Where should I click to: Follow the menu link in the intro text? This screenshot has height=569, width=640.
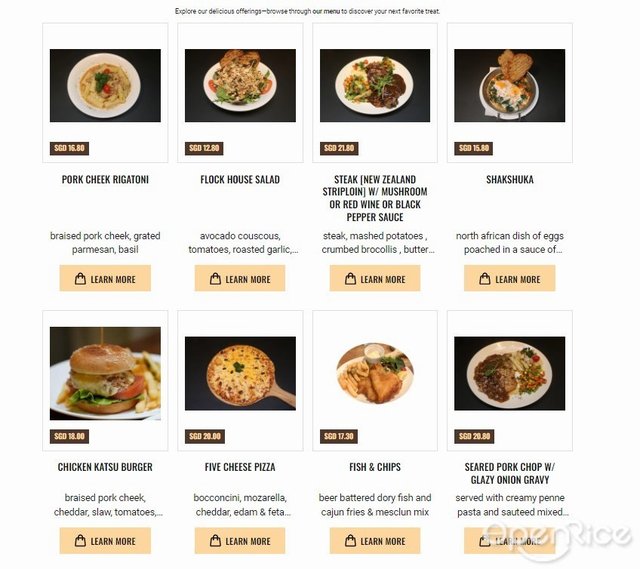[331, 11]
